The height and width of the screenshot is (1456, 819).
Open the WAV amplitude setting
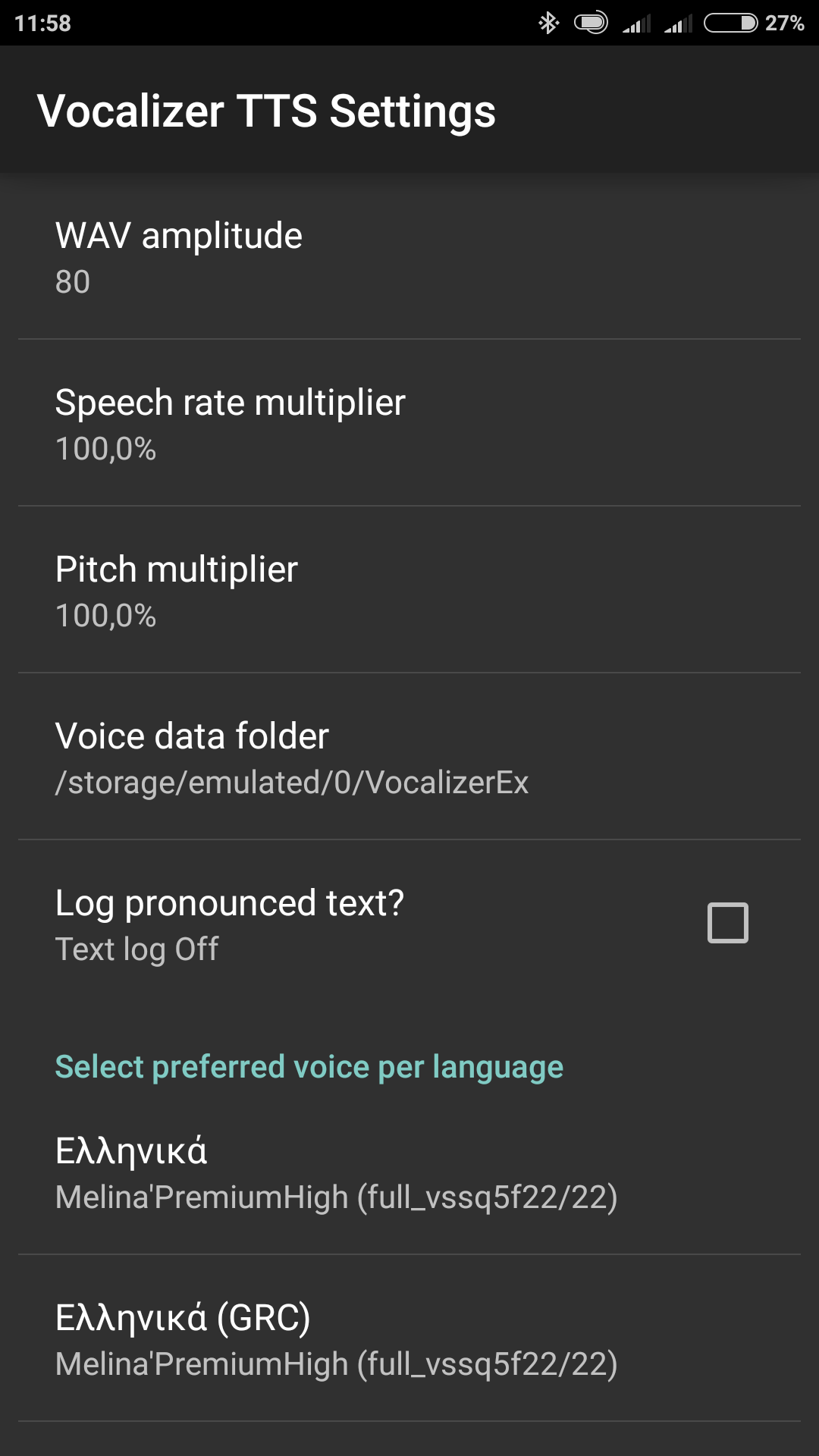tap(409, 258)
